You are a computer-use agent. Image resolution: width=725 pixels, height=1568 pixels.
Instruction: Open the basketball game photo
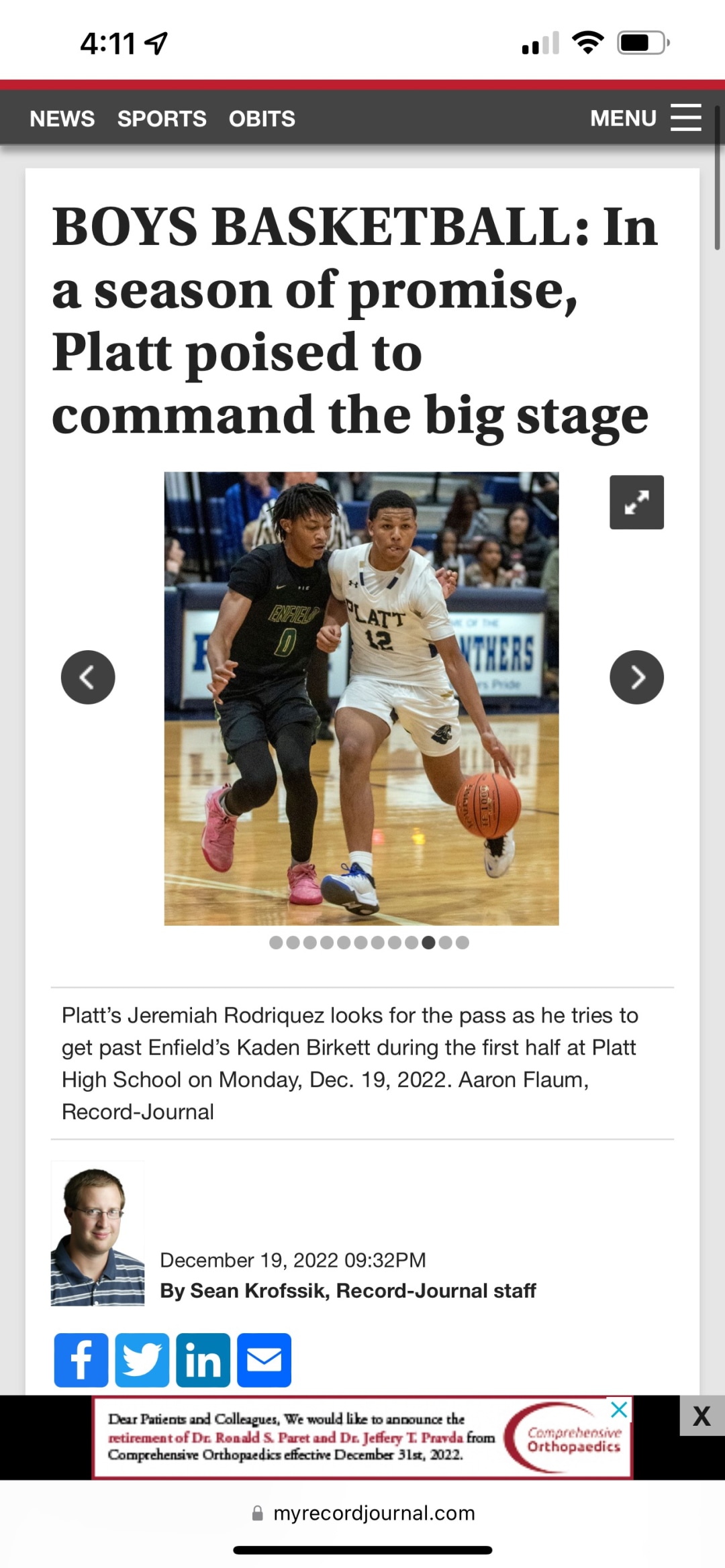pos(361,698)
